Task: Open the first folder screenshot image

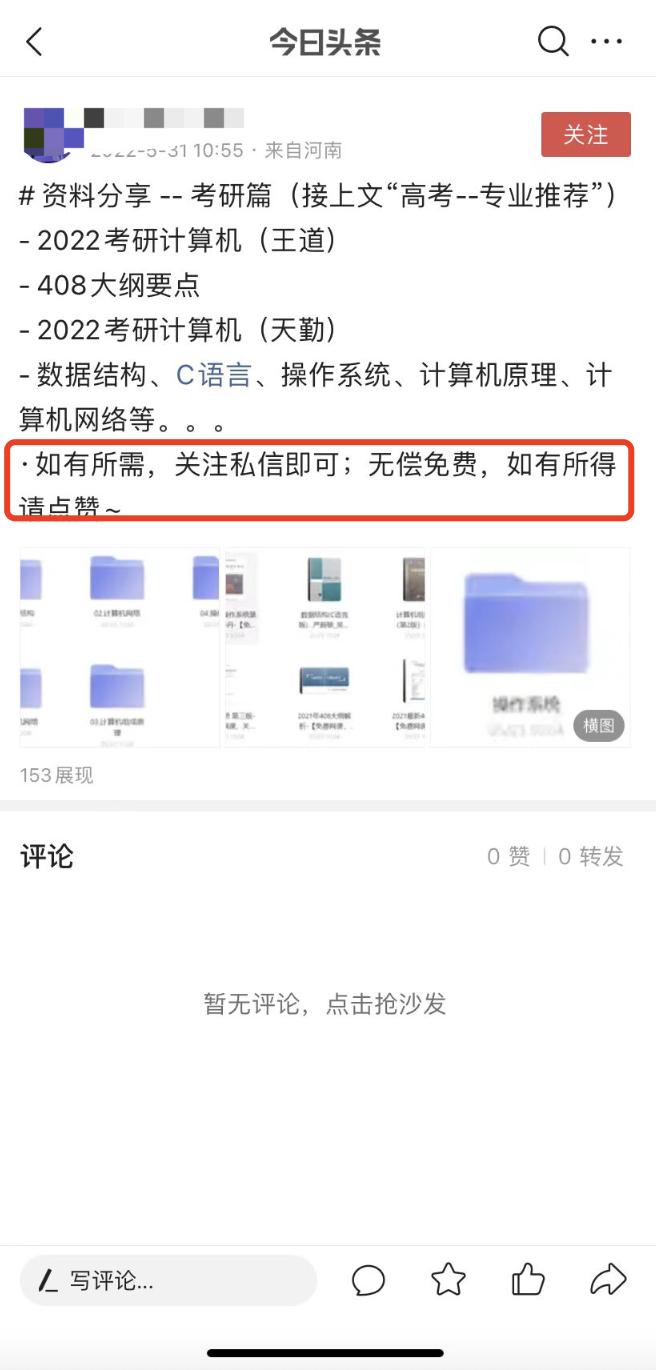Action: [x=120, y=647]
